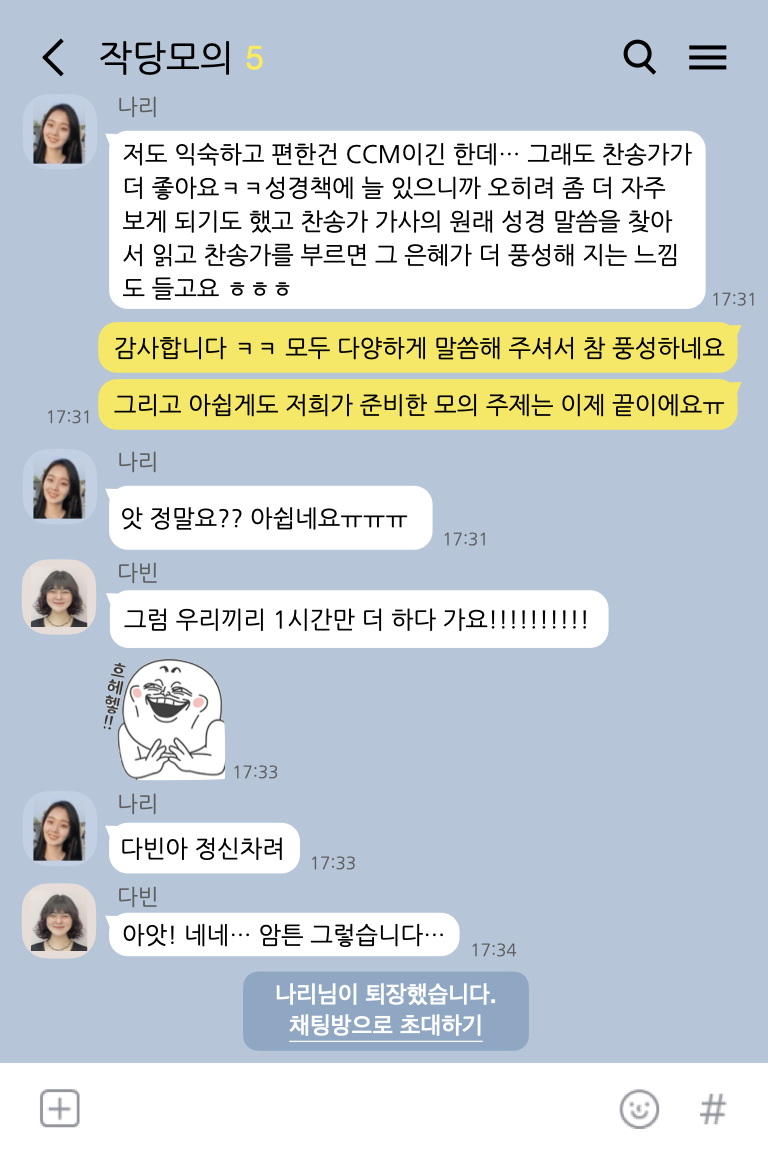The height and width of the screenshot is (1150, 768).
Task: Tap the hashtag search icon
Action: (712, 1108)
